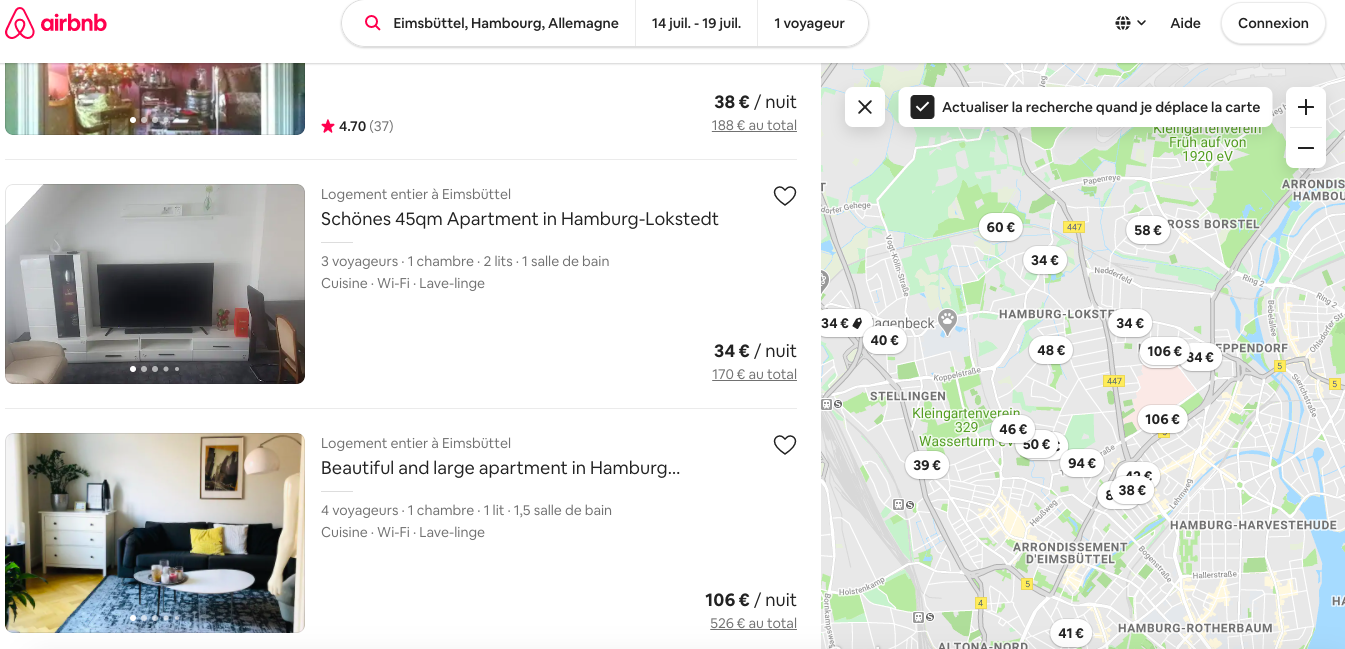The width and height of the screenshot is (1345, 649).
Task: Open Beautiful and large apartment in Hamburg listing
Action: (500, 468)
